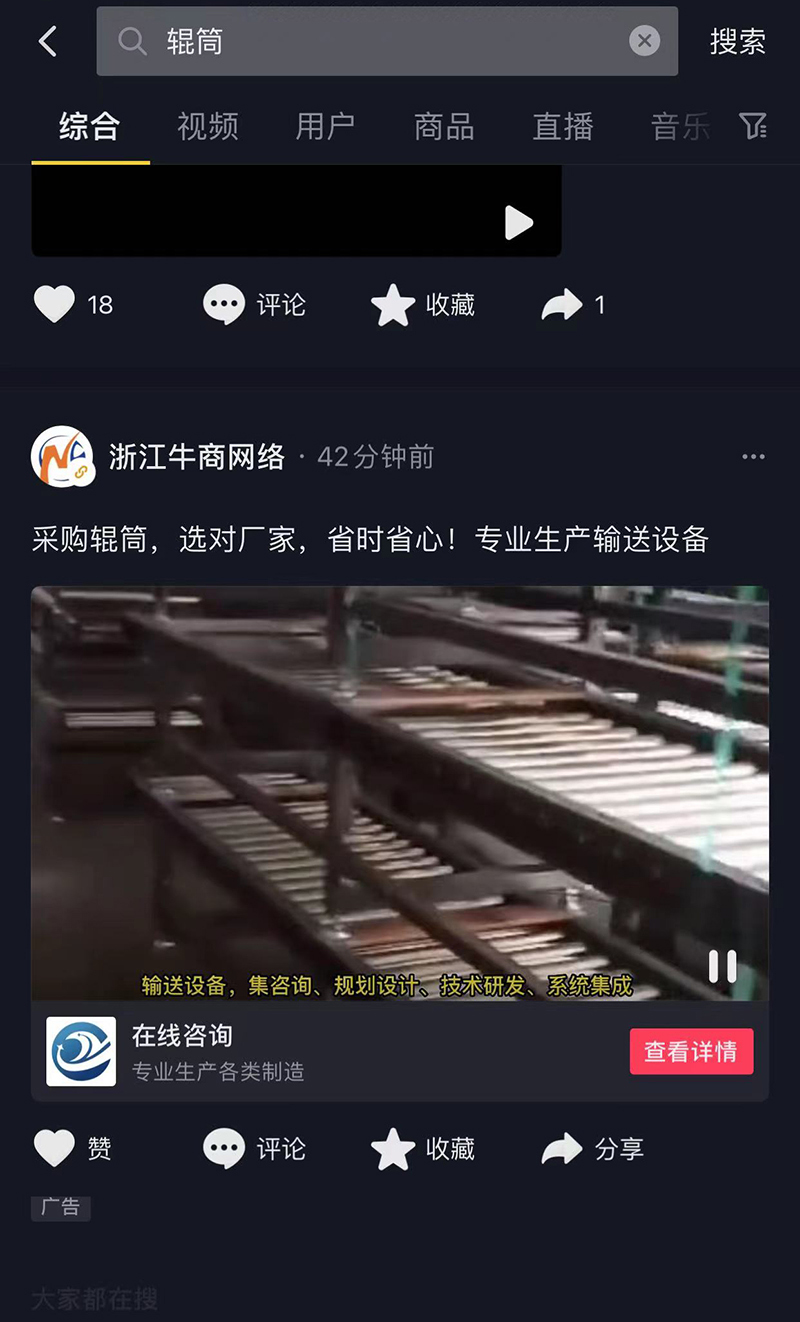Clear the search text with the X icon
800x1322 pixels.
tap(644, 41)
